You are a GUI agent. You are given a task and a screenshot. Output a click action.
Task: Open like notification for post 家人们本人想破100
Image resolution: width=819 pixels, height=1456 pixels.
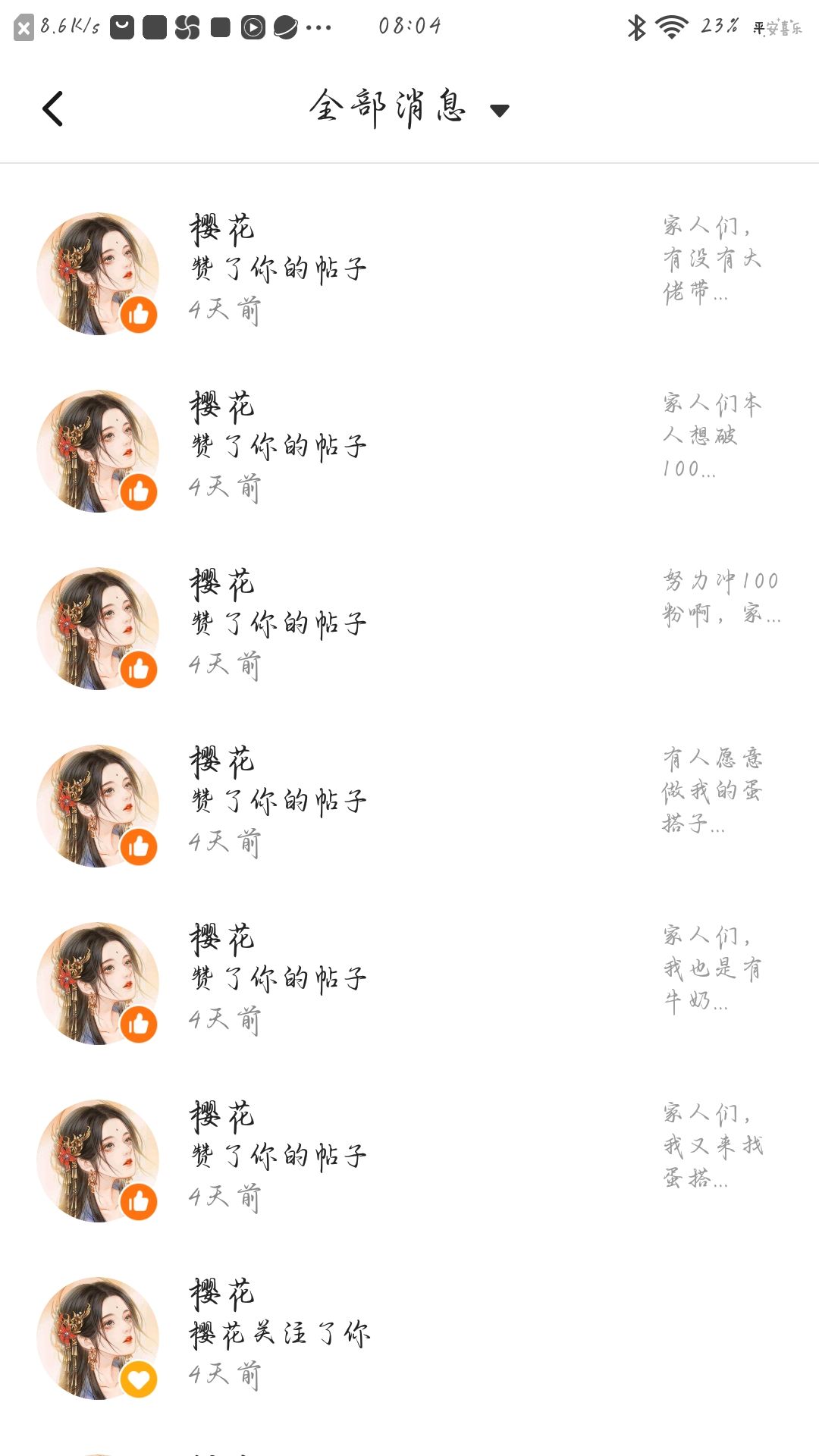(x=409, y=449)
